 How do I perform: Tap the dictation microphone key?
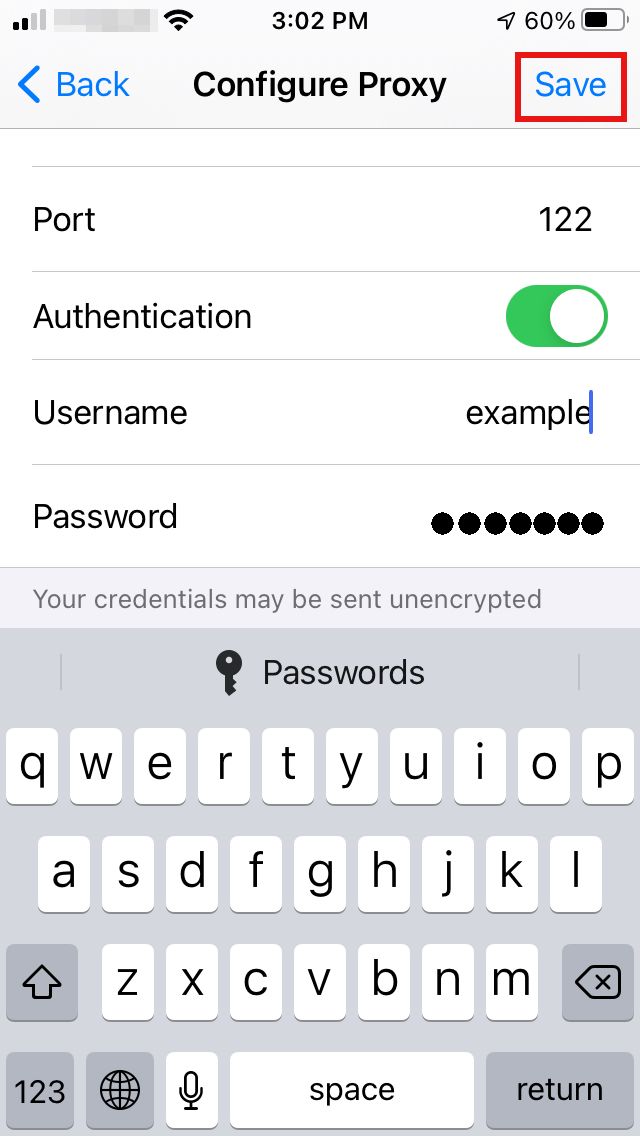click(x=191, y=1090)
